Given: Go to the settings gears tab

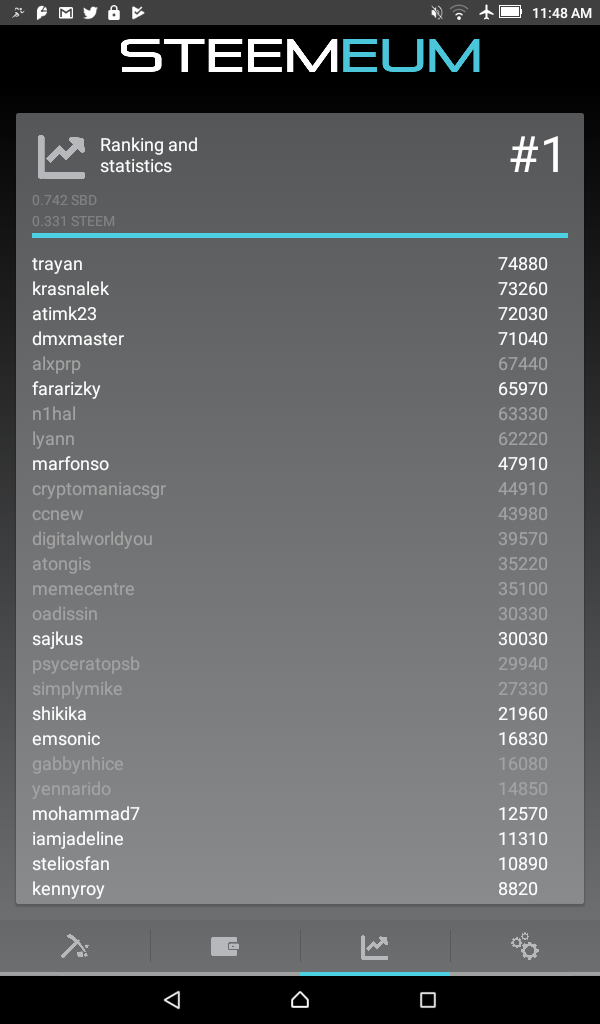Looking at the screenshot, I should [525, 946].
